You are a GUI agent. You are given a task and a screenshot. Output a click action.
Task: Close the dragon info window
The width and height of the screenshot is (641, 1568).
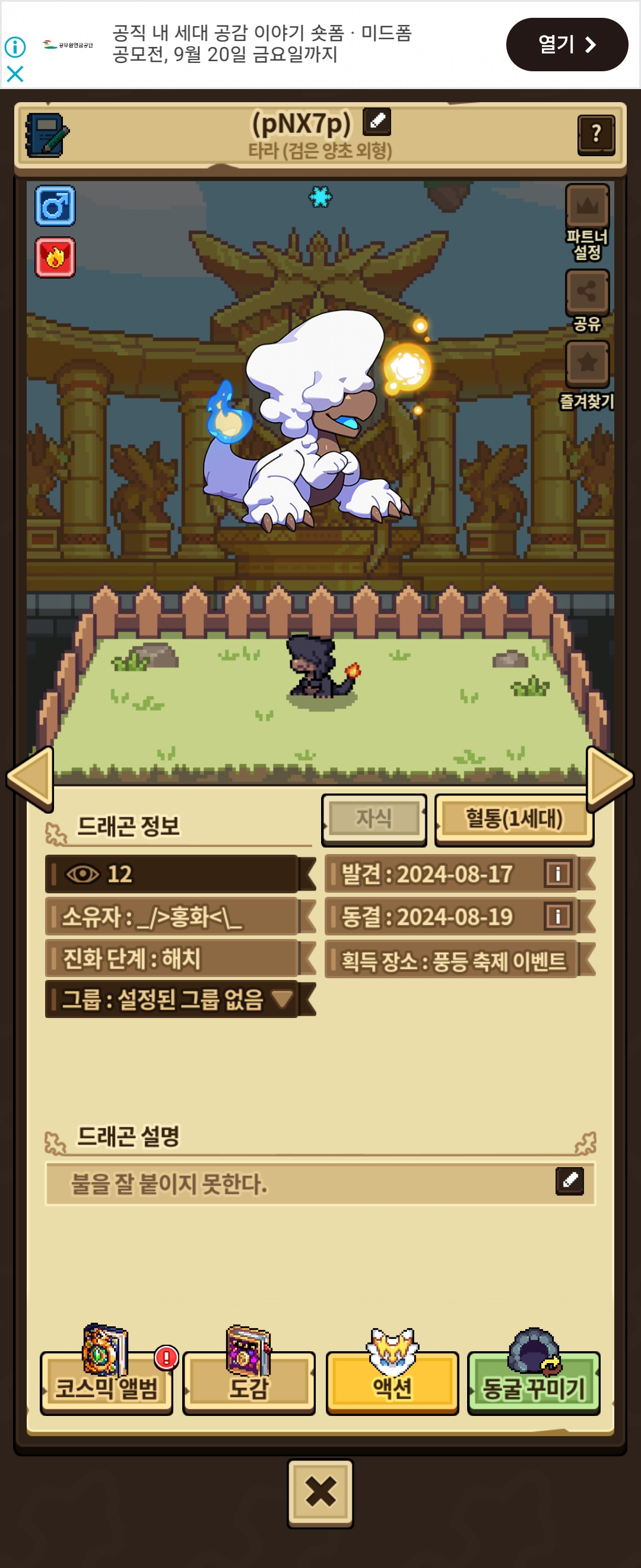(320, 1493)
